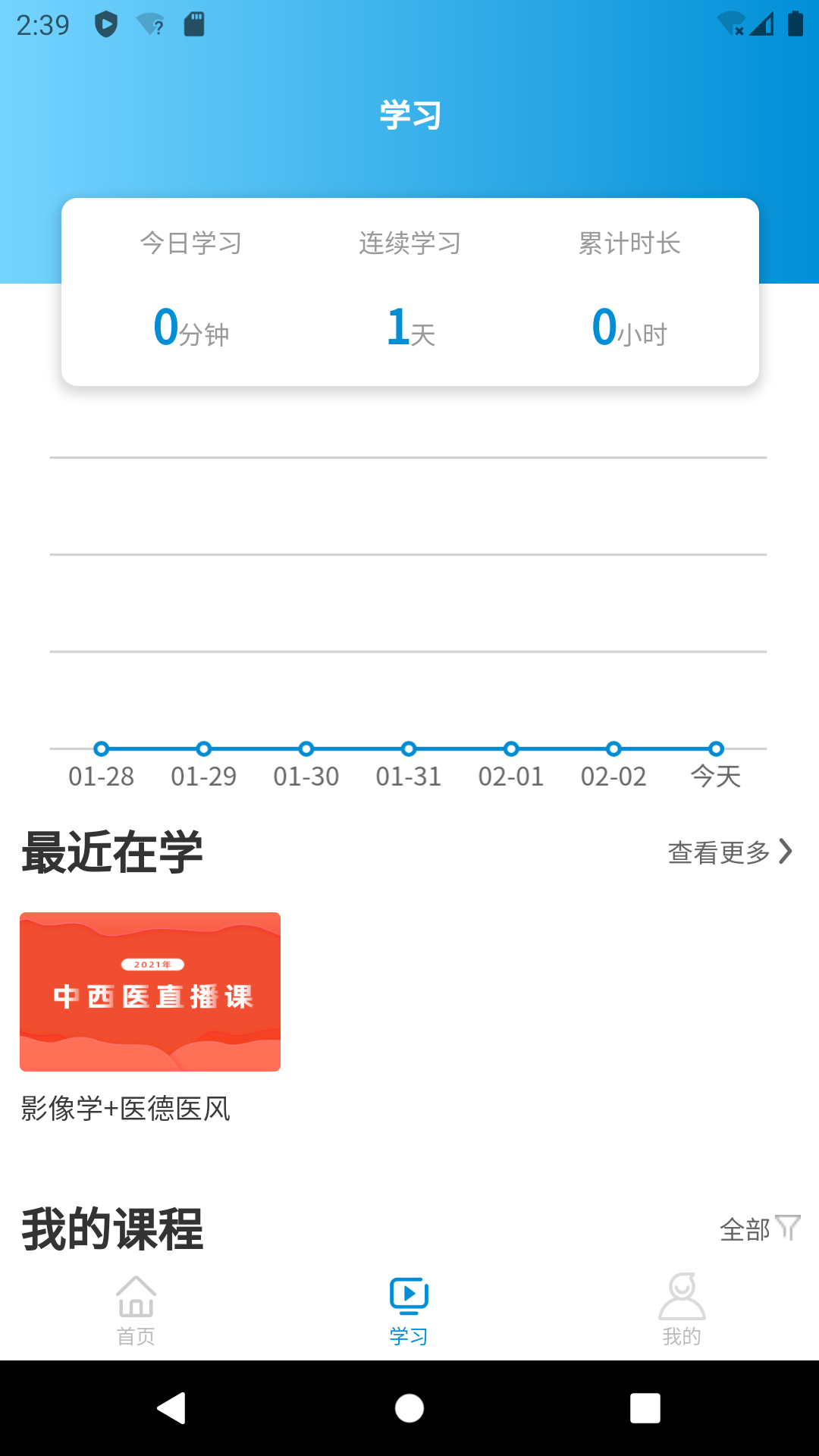Tap the 02-01 date point on the timeline
Viewport: 819px width, 1456px height.
point(512,749)
